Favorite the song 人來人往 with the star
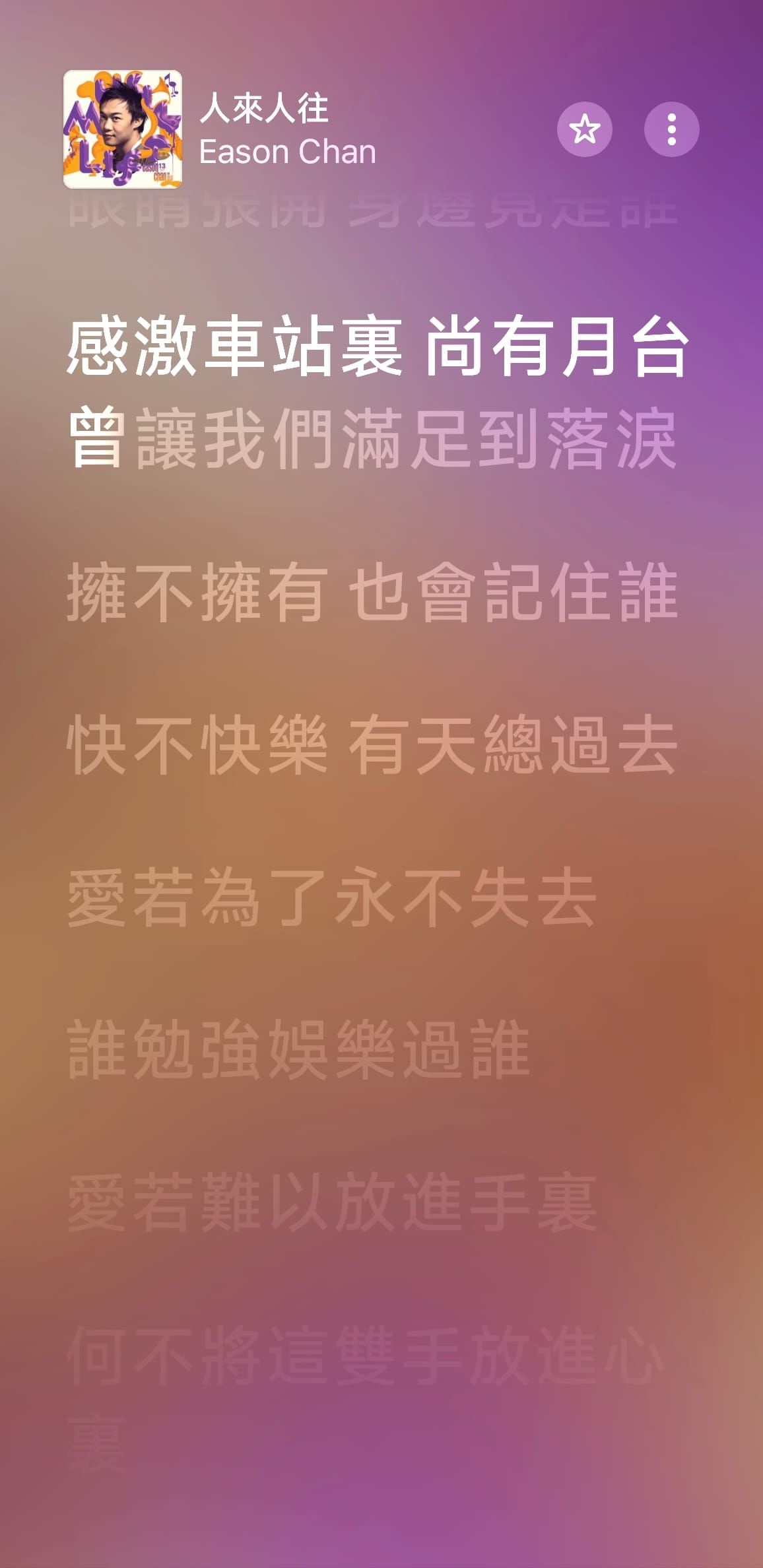The image size is (763, 1568). coord(584,129)
